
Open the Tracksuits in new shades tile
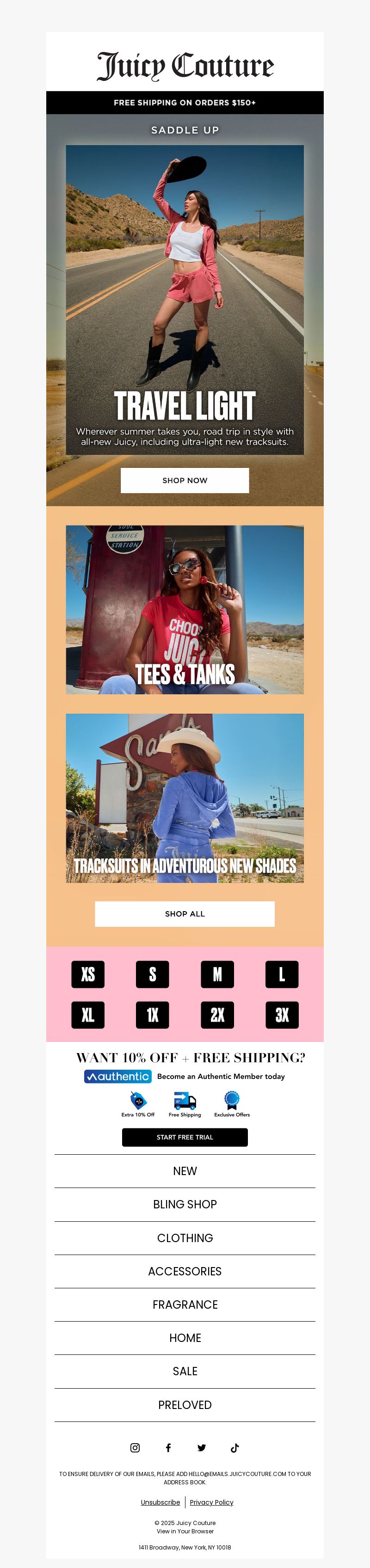[x=185, y=797]
